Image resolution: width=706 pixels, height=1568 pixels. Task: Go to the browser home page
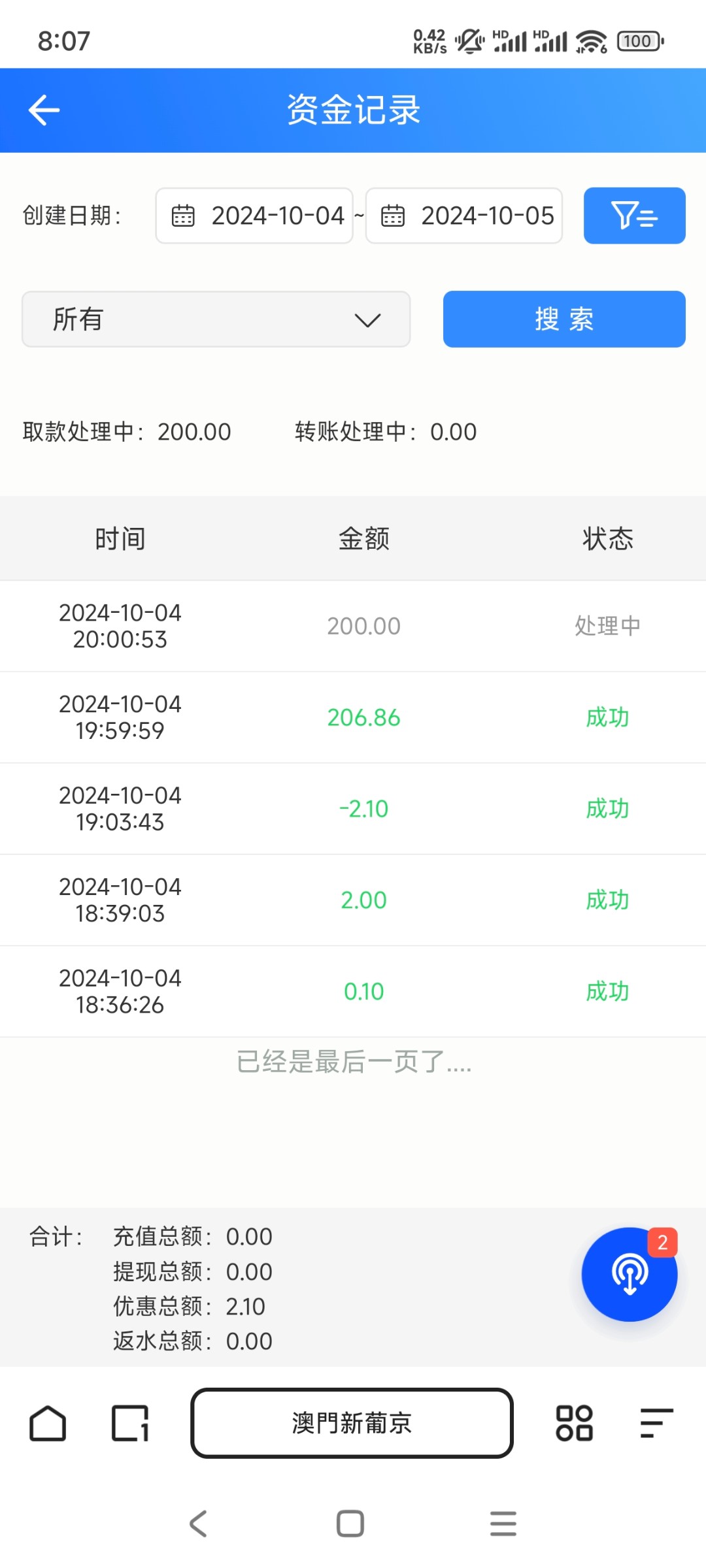click(48, 1423)
